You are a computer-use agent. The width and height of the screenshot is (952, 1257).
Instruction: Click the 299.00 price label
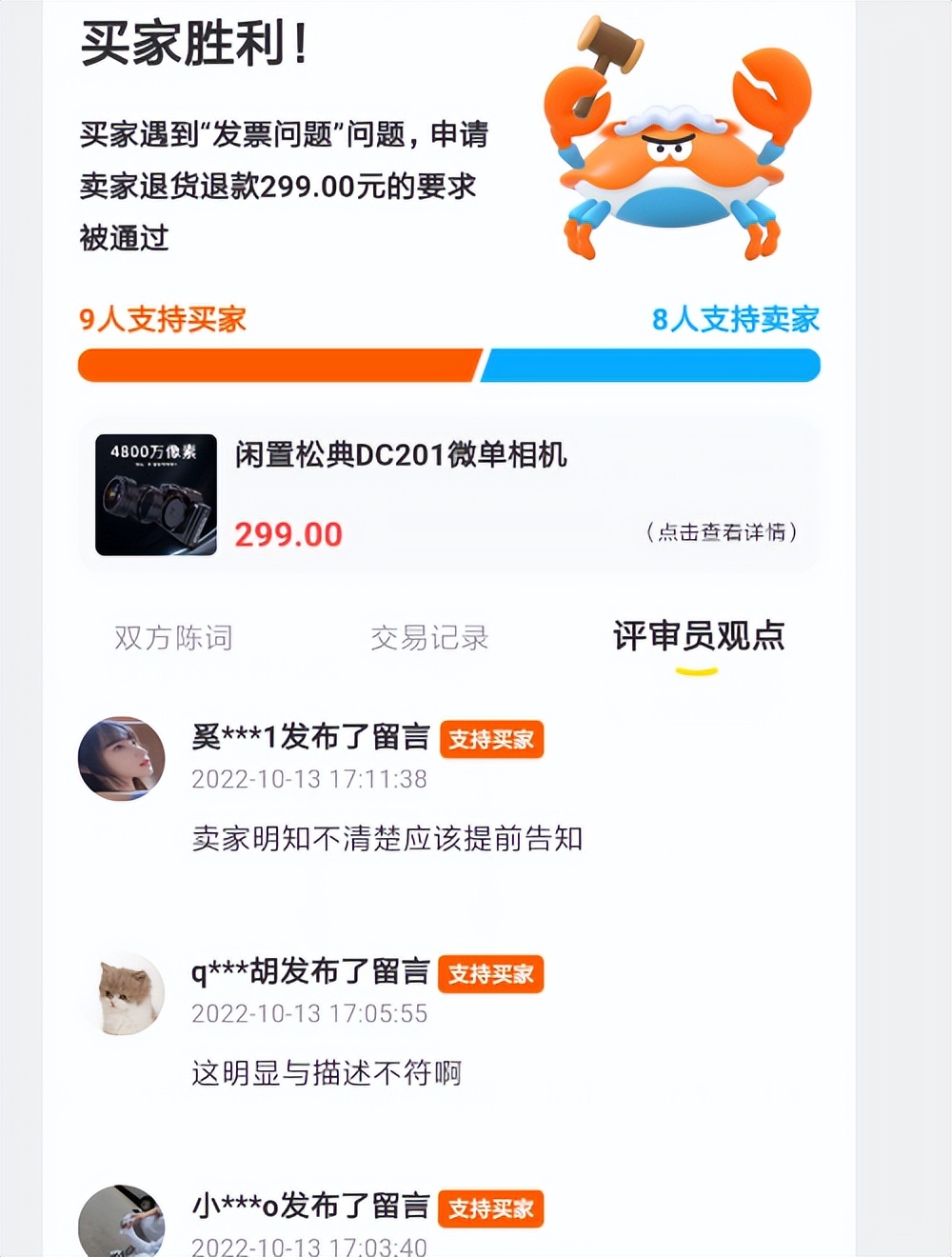pyautogui.click(x=286, y=534)
